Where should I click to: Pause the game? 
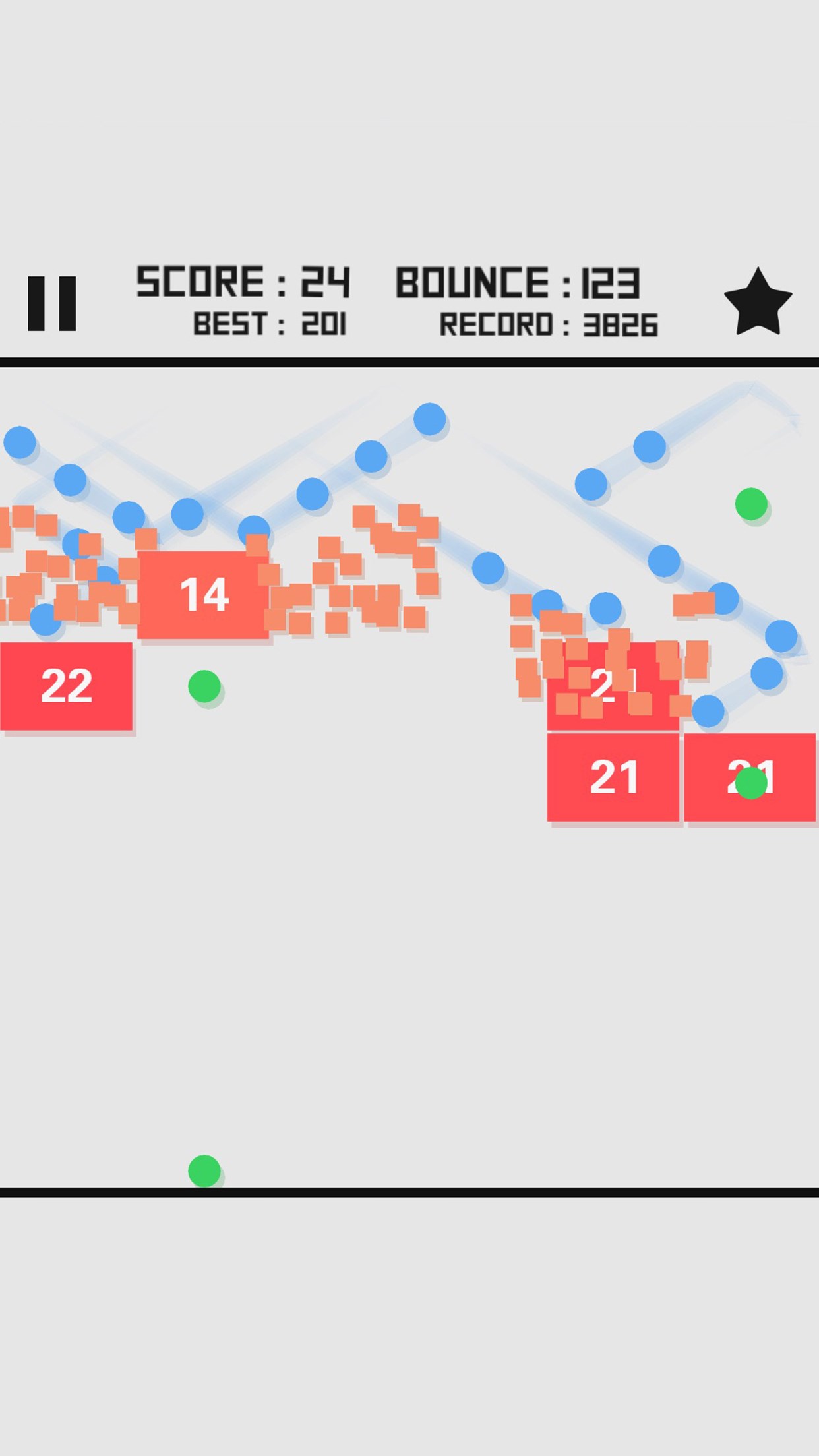tap(51, 303)
